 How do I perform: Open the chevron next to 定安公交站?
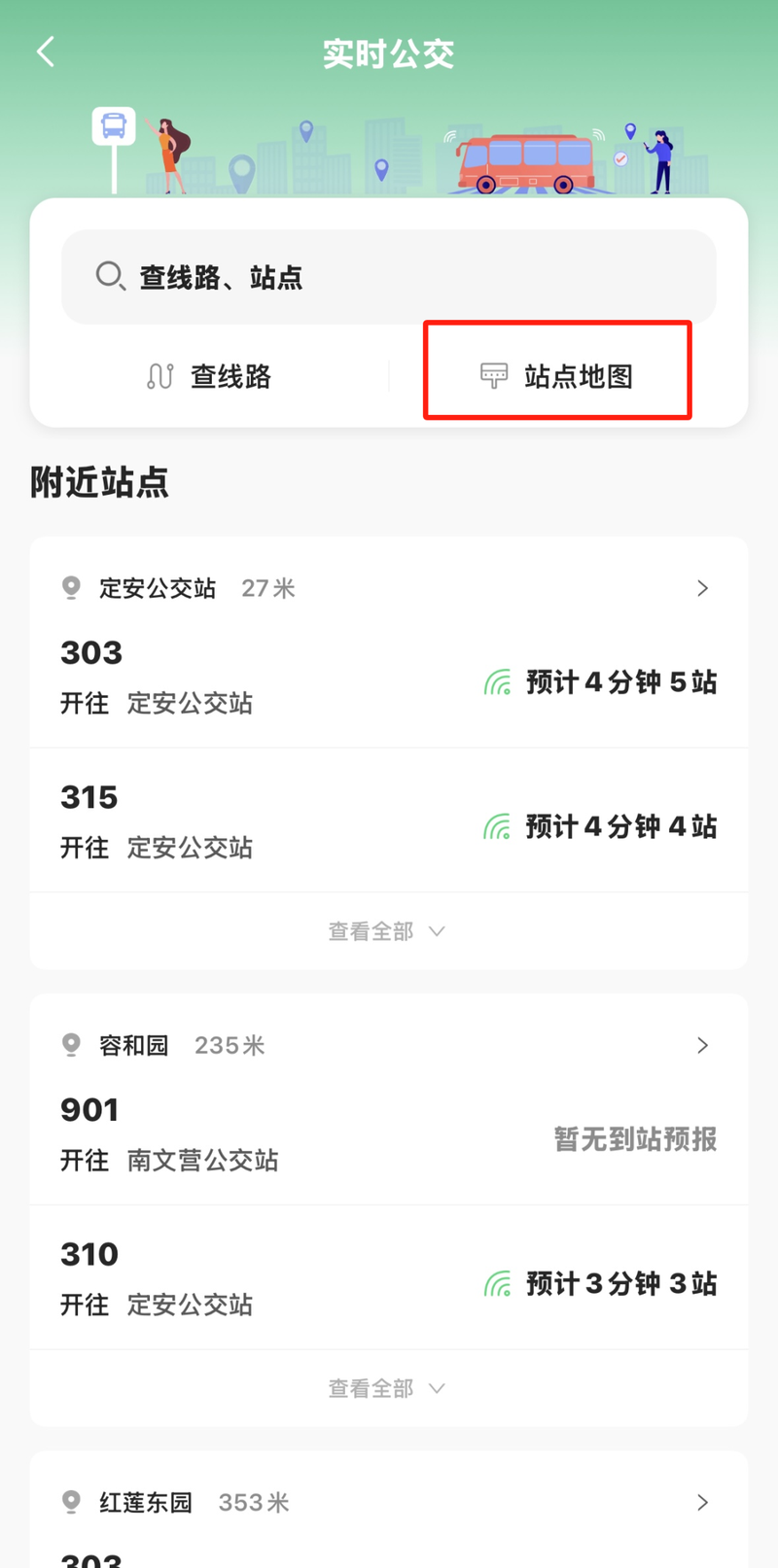pyautogui.click(x=703, y=587)
